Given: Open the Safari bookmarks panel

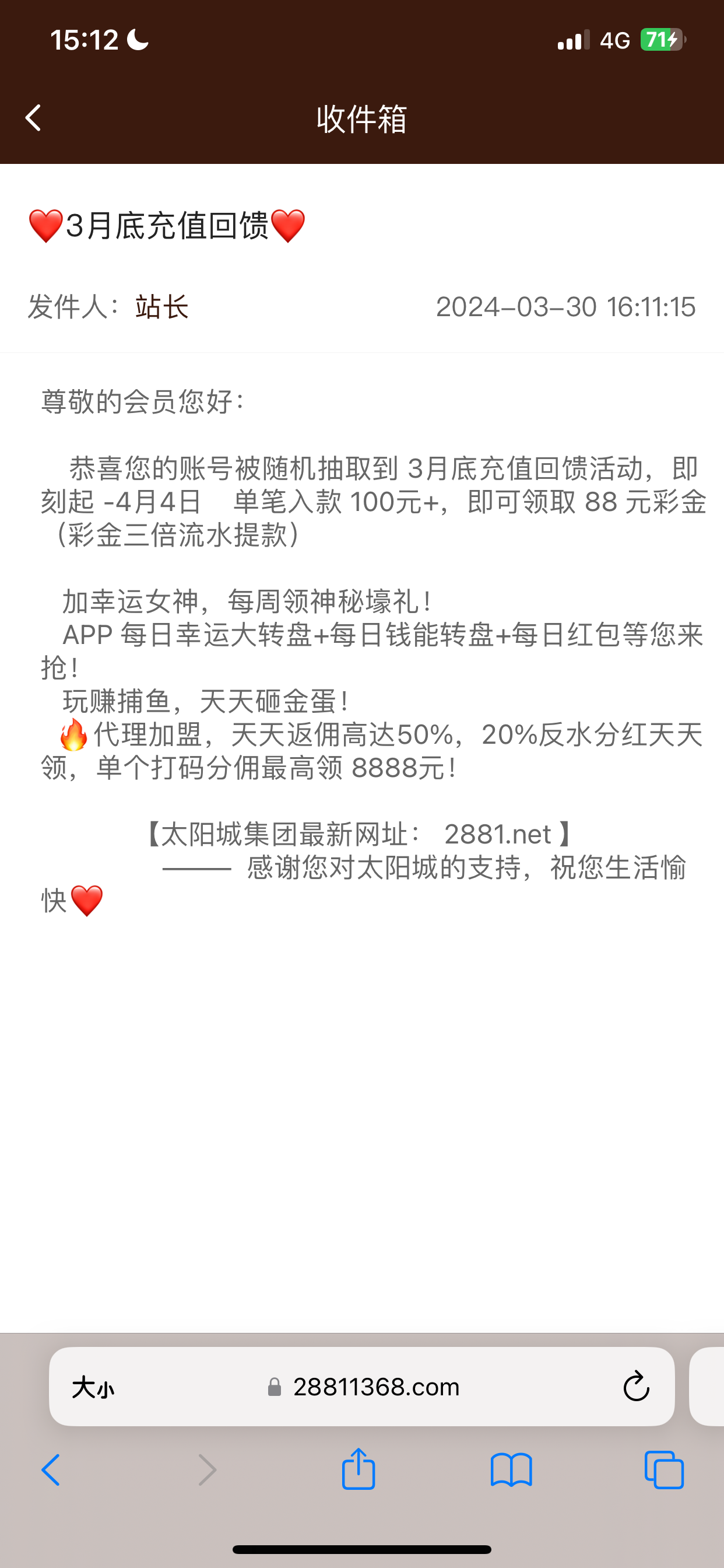Looking at the screenshot, I should coord(512,1468).
